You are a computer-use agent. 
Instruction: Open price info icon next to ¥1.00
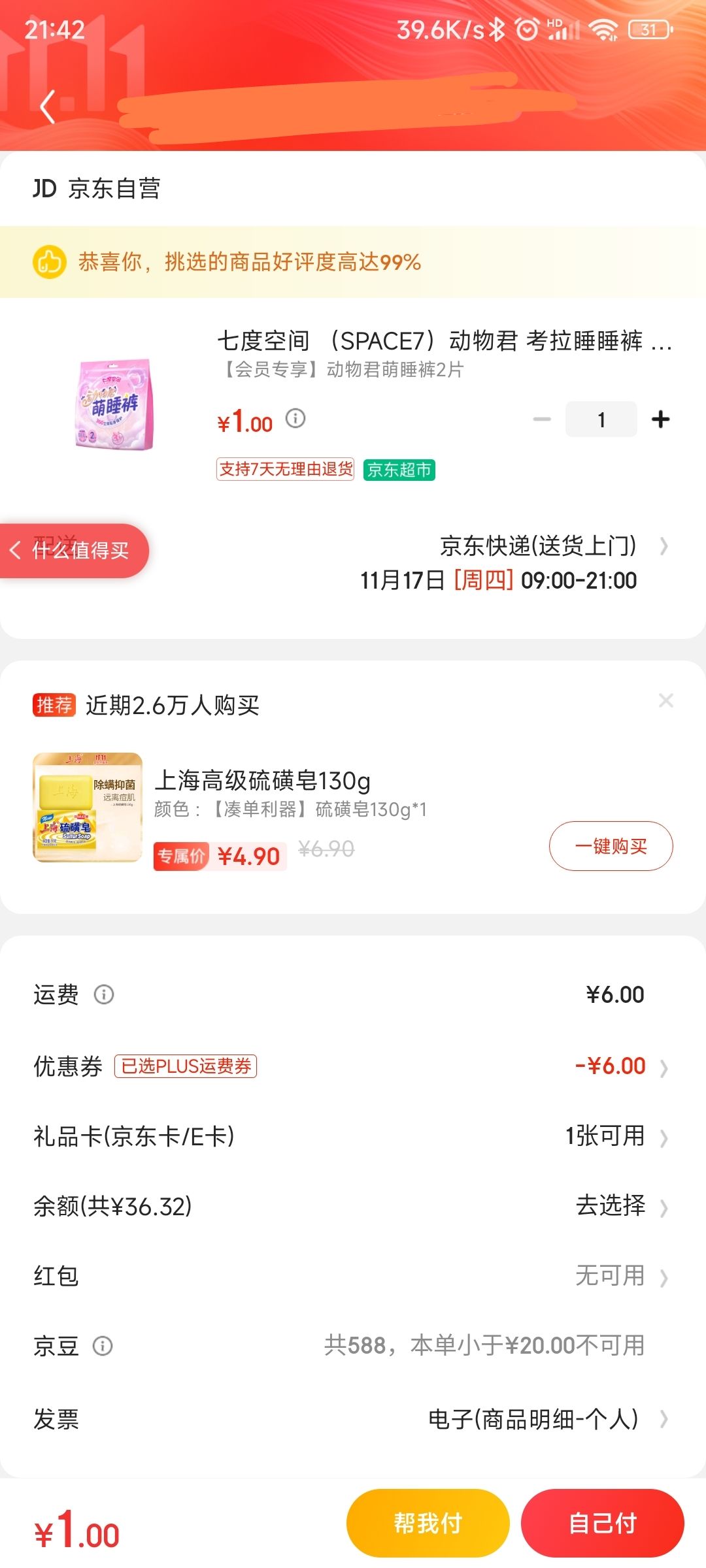295,418
